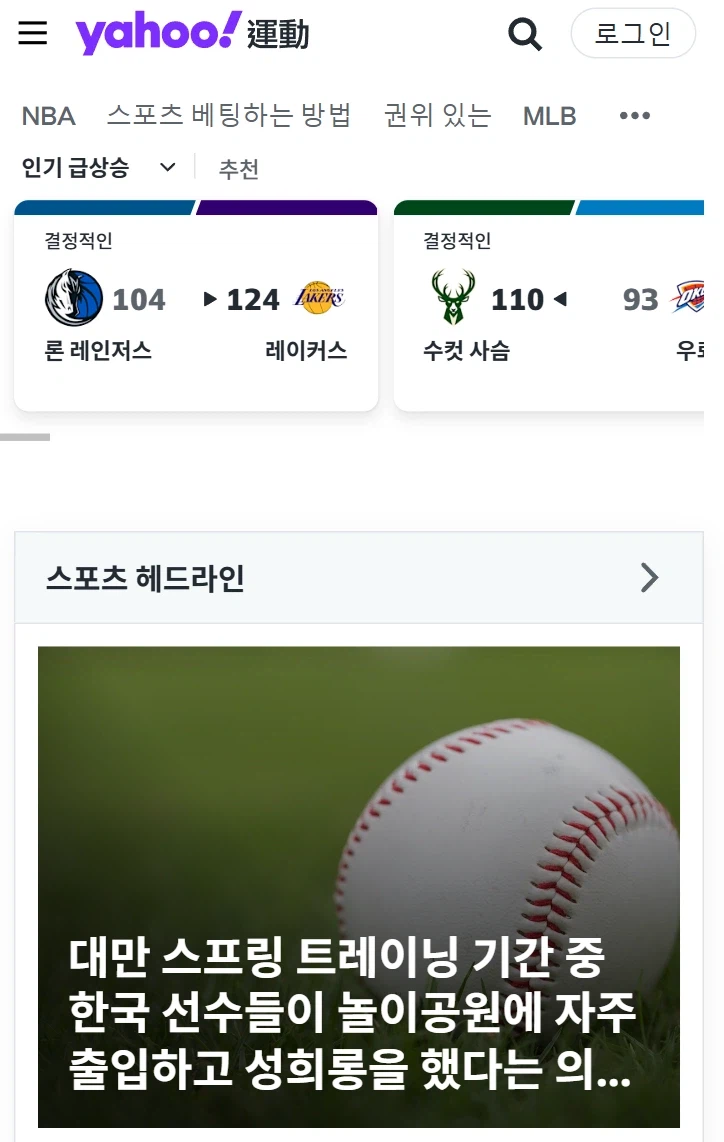Click the 로그인 button
Screen dimensions: 724x1142
pyautogui.click(x=633, y=33)
